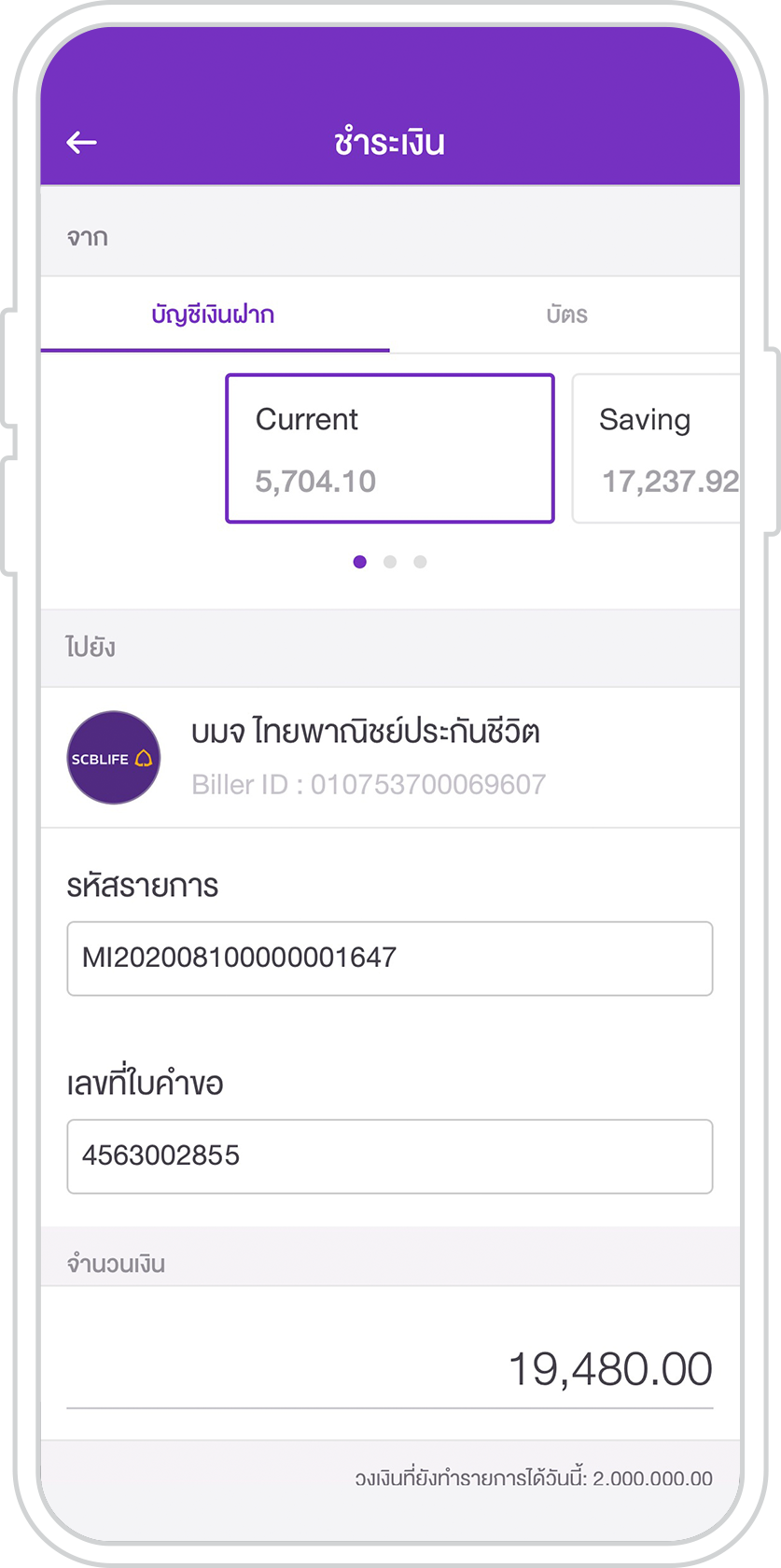Screen dimensions: 781x1568
Task: Choose the Saving account card
Action: pyautogui.click(x=656, y=448)
